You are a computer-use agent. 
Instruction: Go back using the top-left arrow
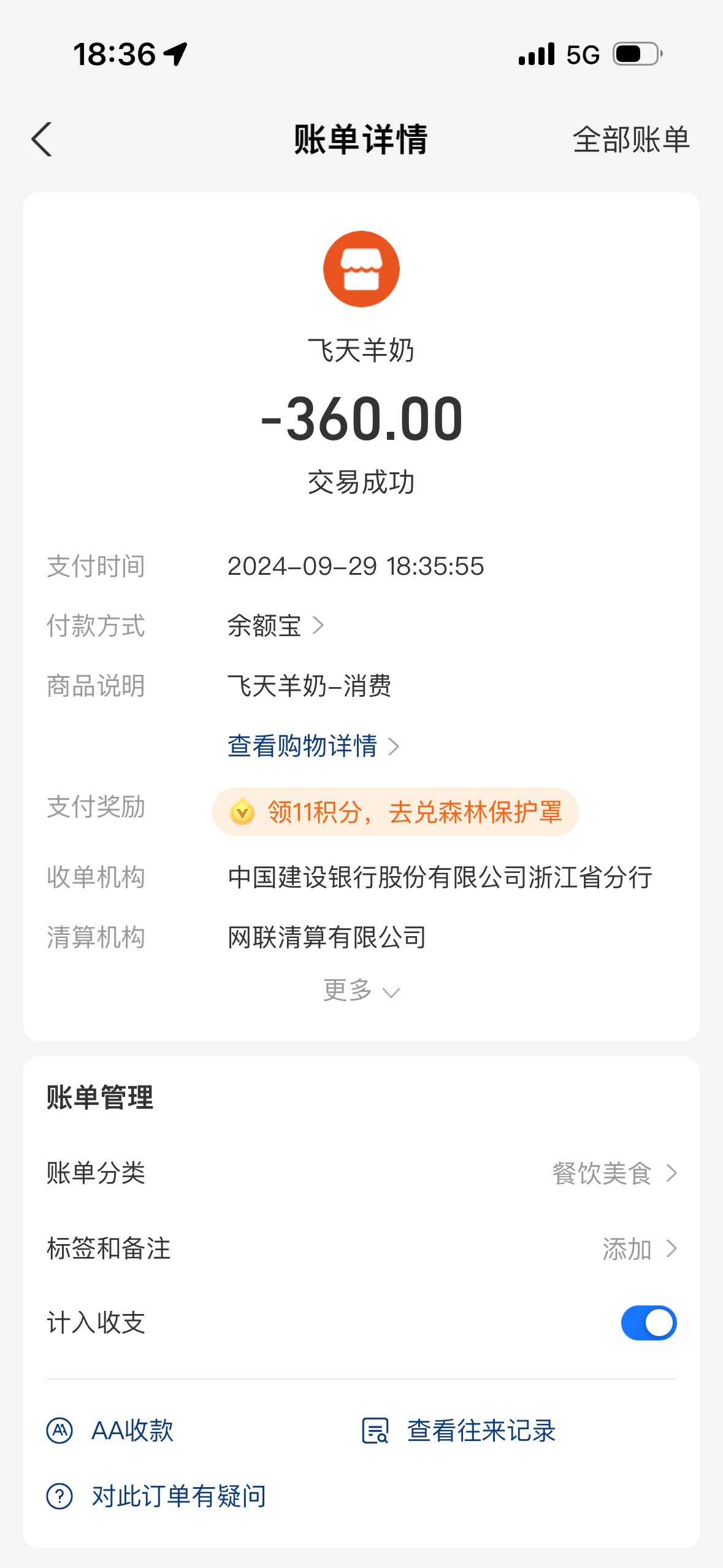(42, 140)
